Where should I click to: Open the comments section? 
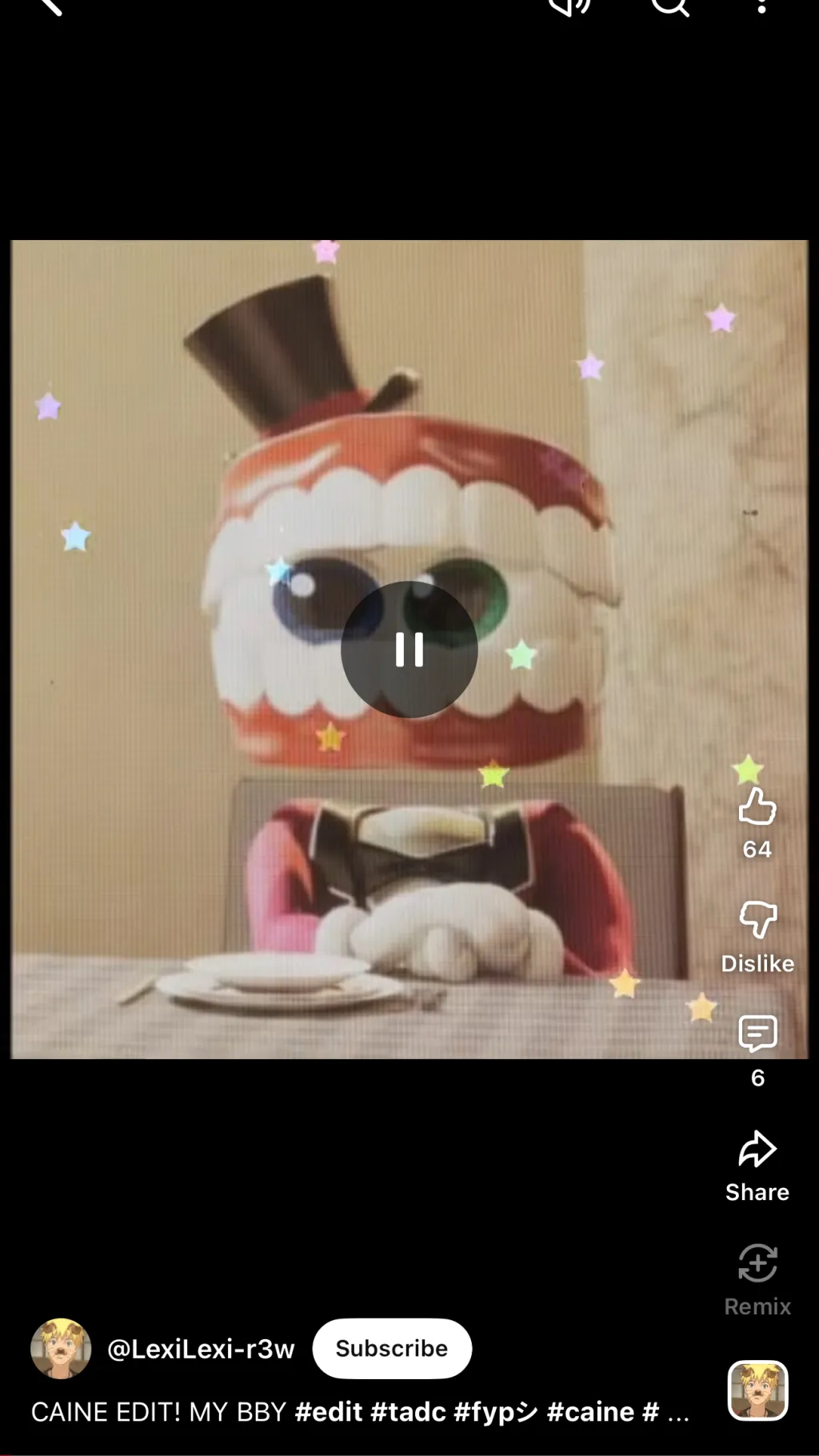[757, 1034]
